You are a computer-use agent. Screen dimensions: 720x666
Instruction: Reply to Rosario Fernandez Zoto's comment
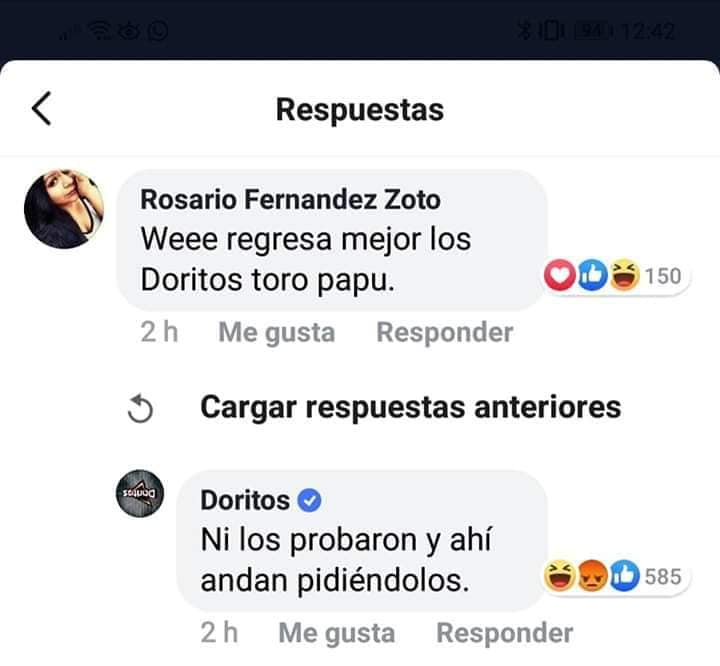click(x=444, y=333)
